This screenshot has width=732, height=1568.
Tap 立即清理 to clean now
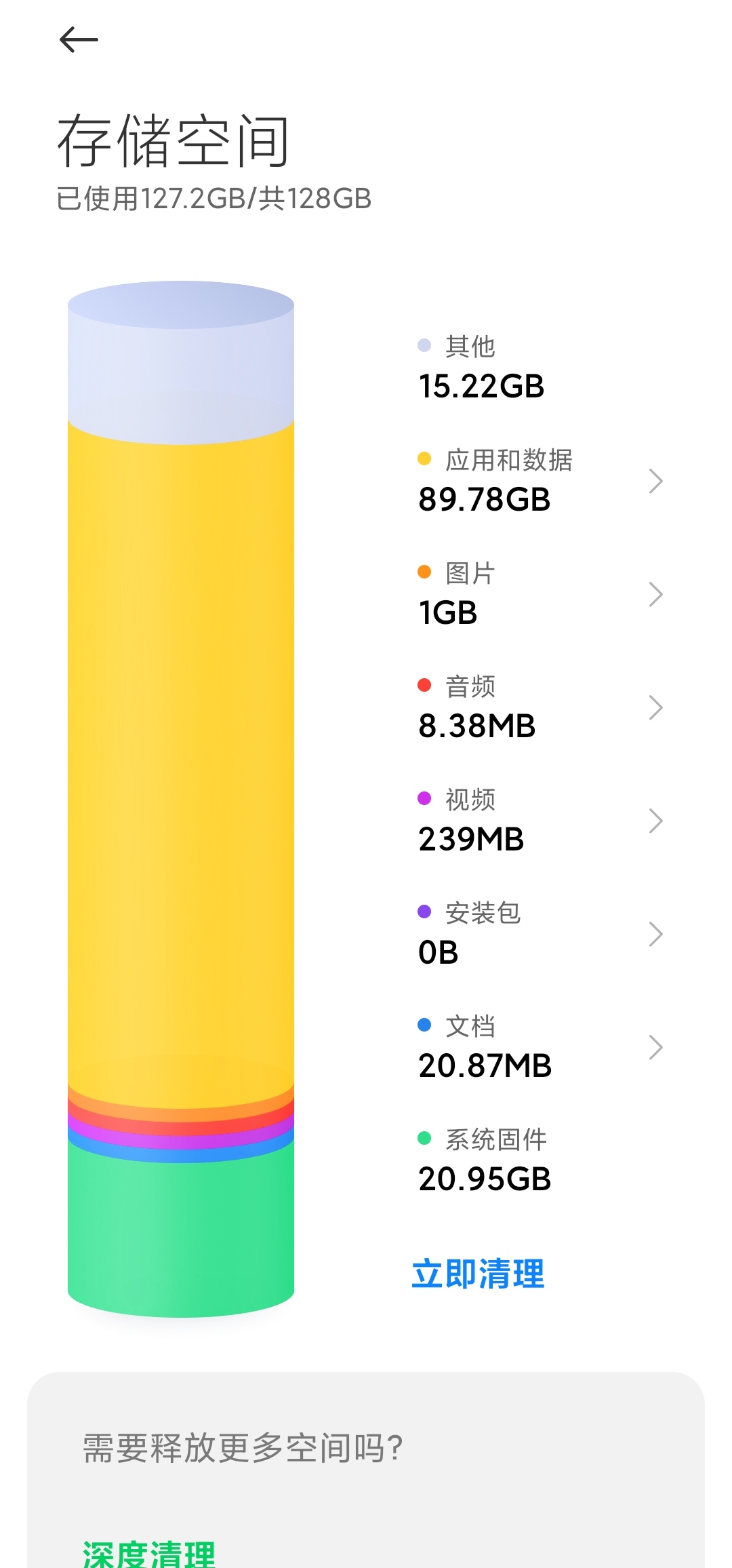click(x=478, y=1274)
